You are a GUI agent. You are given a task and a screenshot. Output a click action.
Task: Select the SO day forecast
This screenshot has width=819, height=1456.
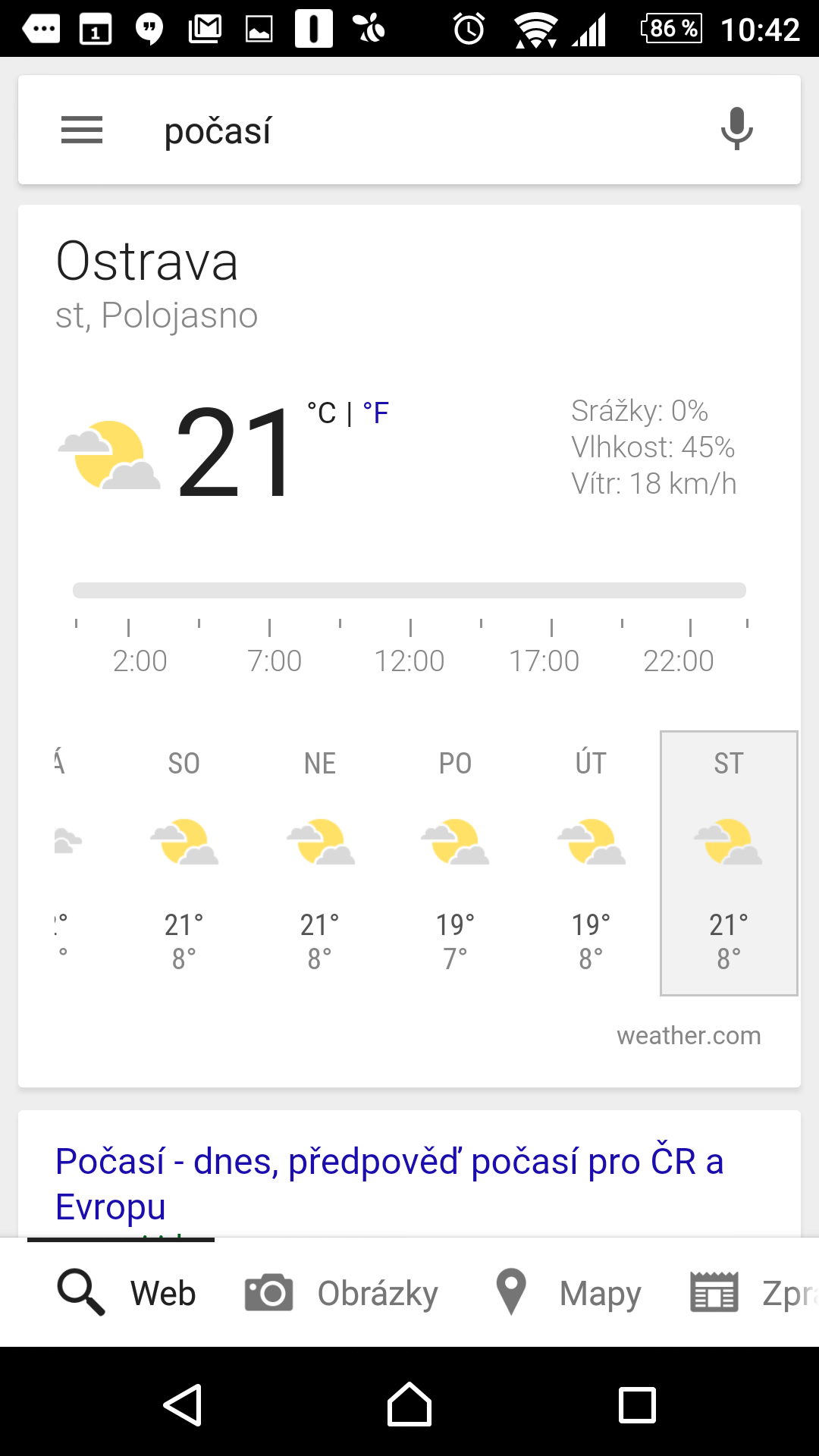[x=184, y=863]
